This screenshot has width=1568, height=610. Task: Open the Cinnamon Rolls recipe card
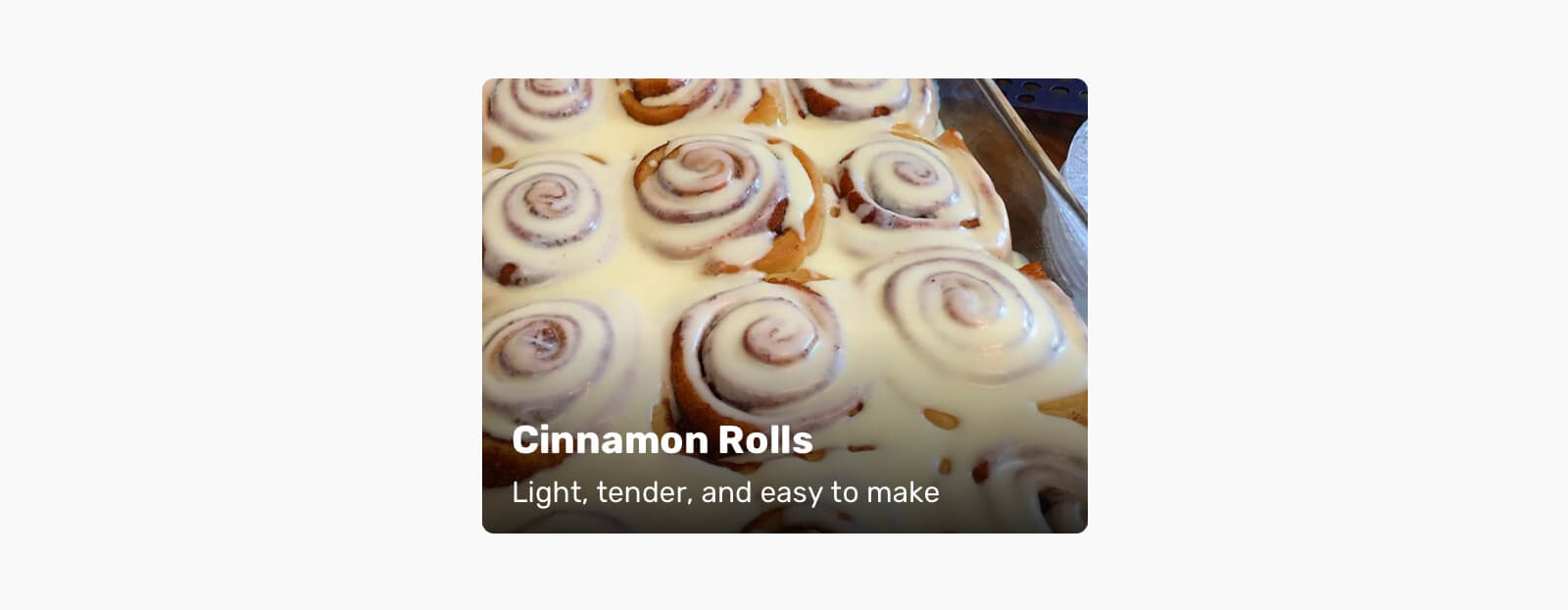click(x=784, y=306)
